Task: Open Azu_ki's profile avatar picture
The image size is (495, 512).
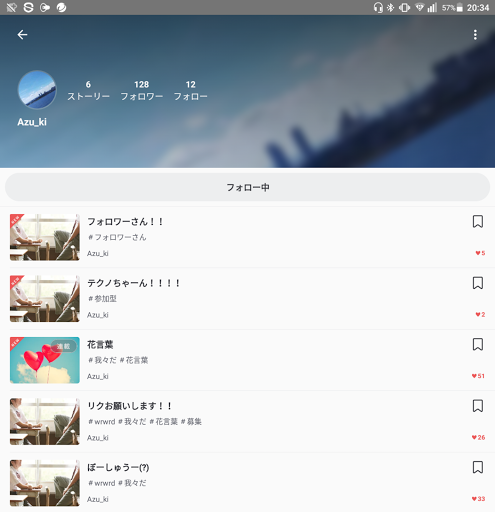Action: (x=37, y=90)
